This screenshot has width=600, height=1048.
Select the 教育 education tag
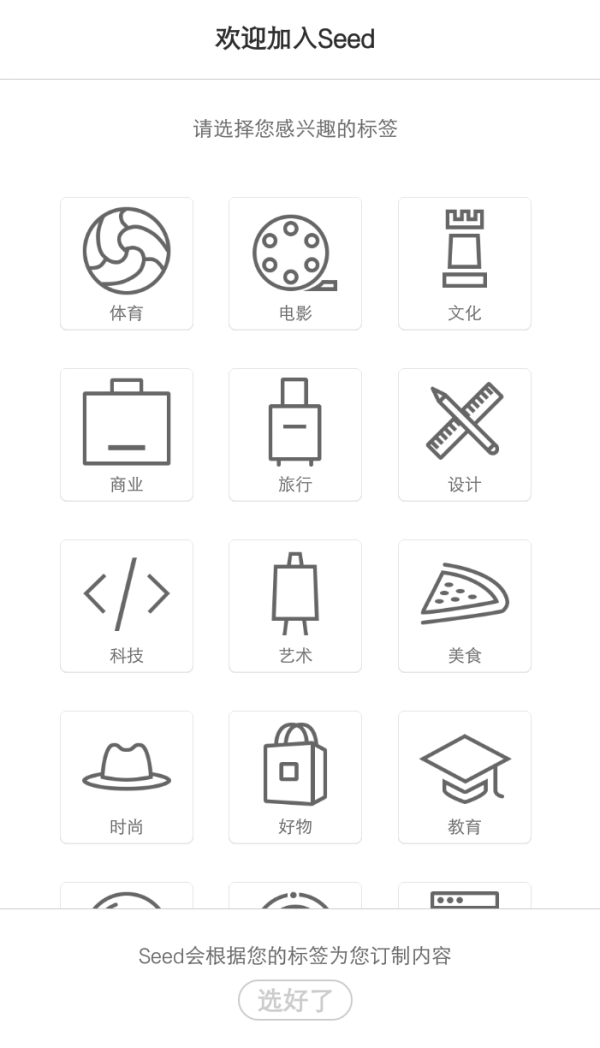point(464,777)
